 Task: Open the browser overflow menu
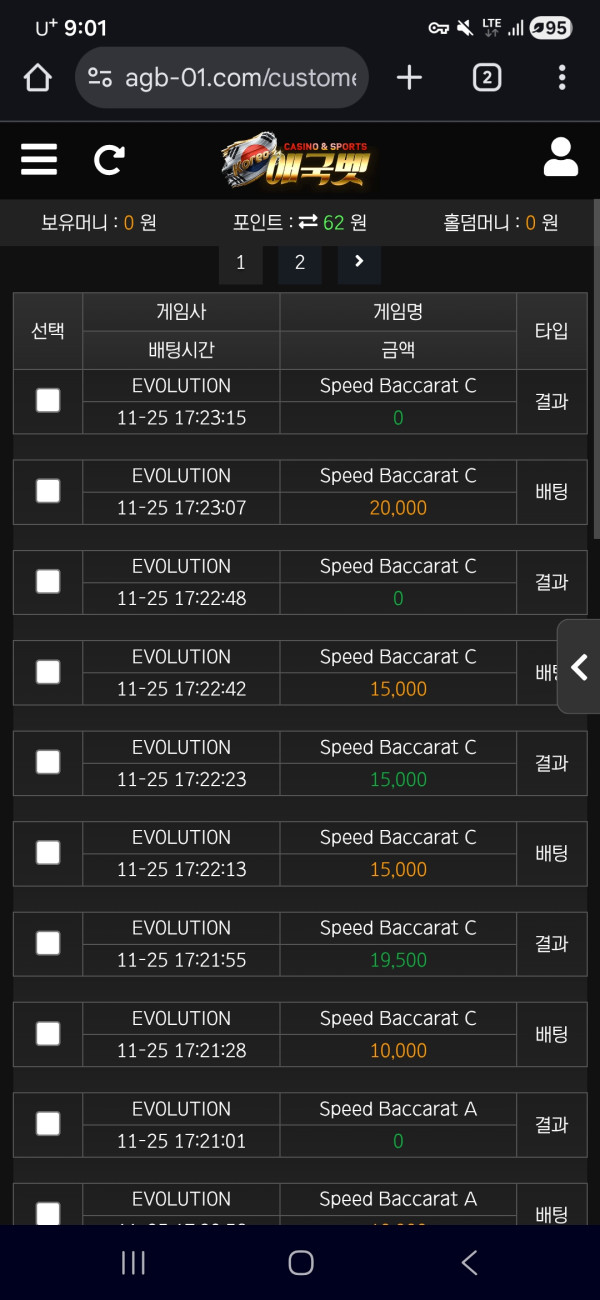(x=562, y=78)
